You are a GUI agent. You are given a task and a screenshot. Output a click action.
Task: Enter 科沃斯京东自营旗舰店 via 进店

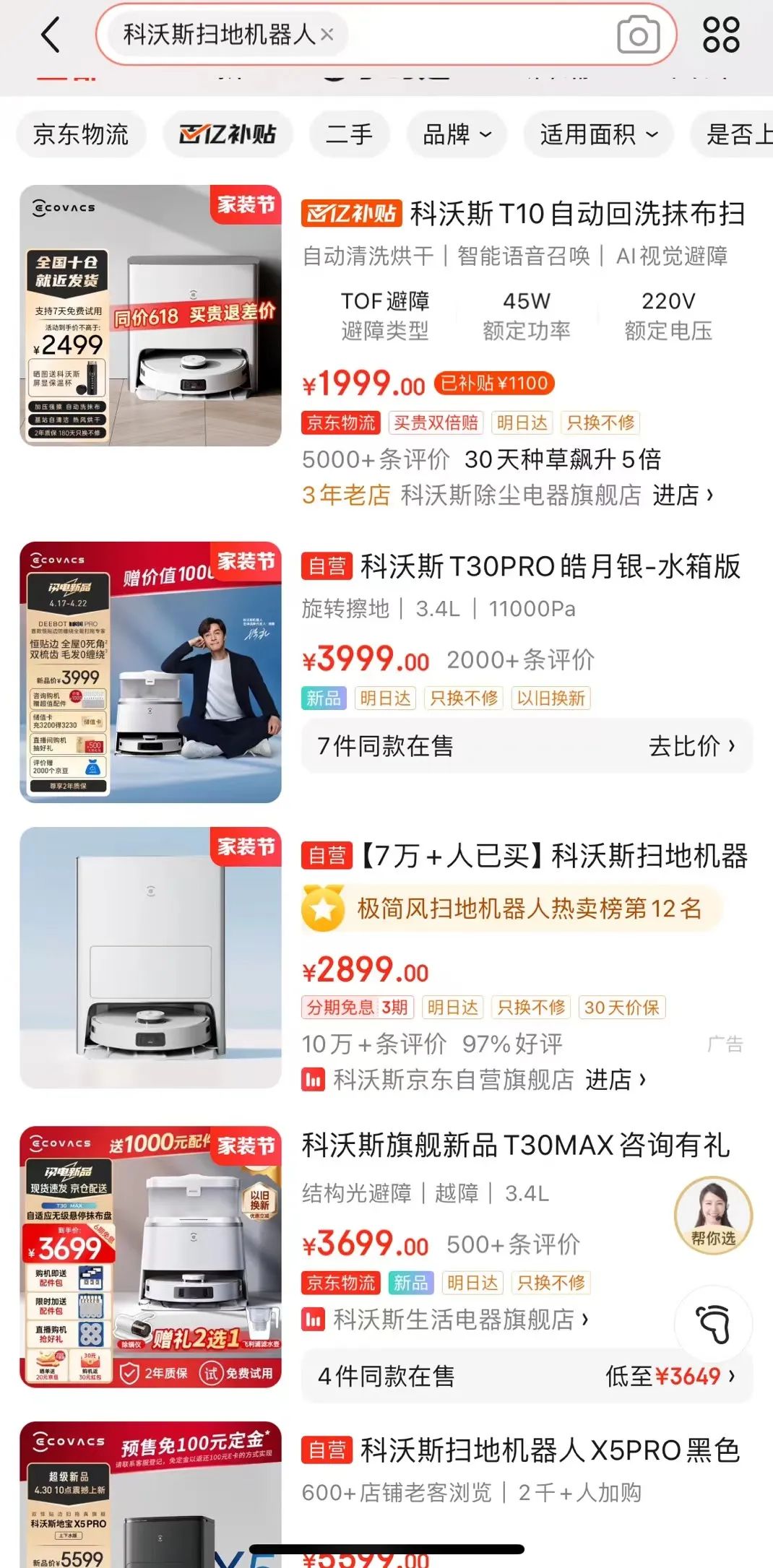point(616,1080)
